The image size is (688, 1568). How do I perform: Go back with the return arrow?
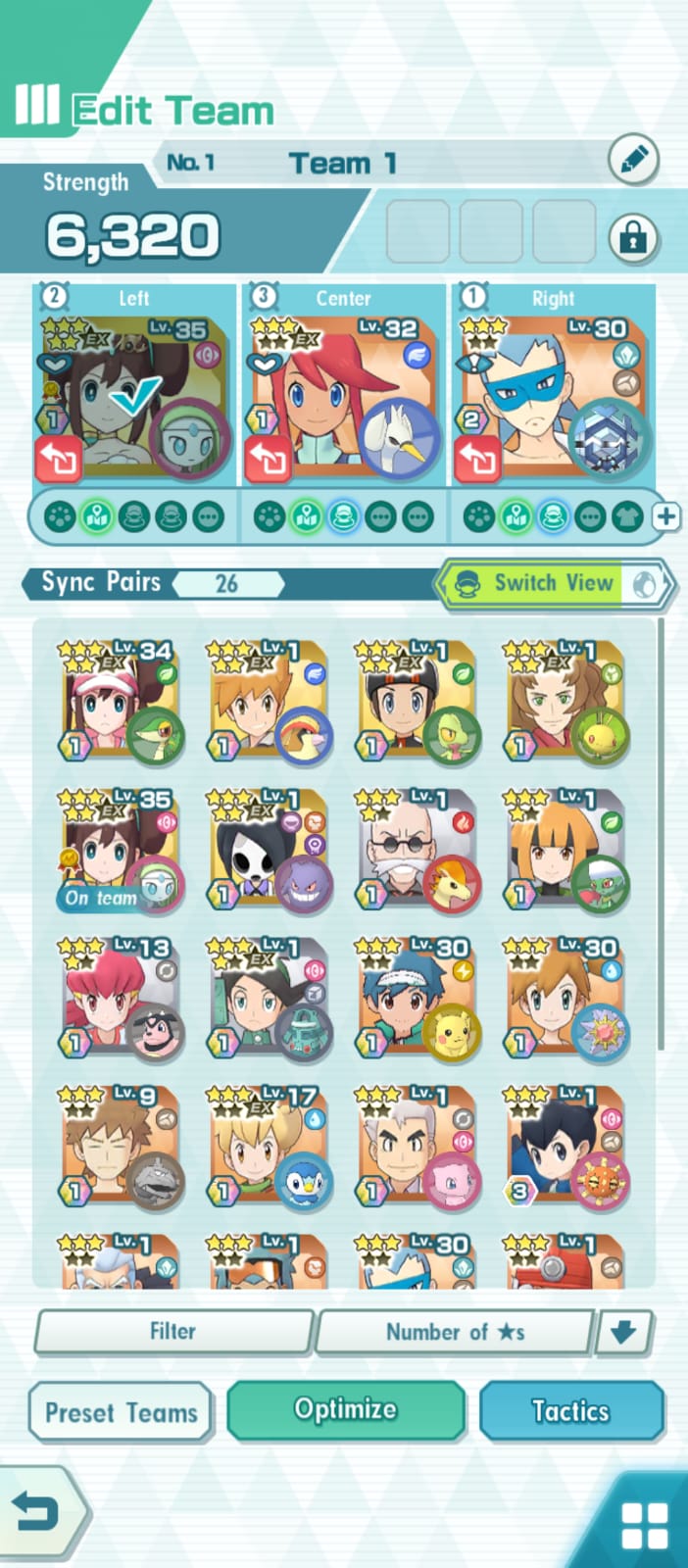pos(38,1513)
